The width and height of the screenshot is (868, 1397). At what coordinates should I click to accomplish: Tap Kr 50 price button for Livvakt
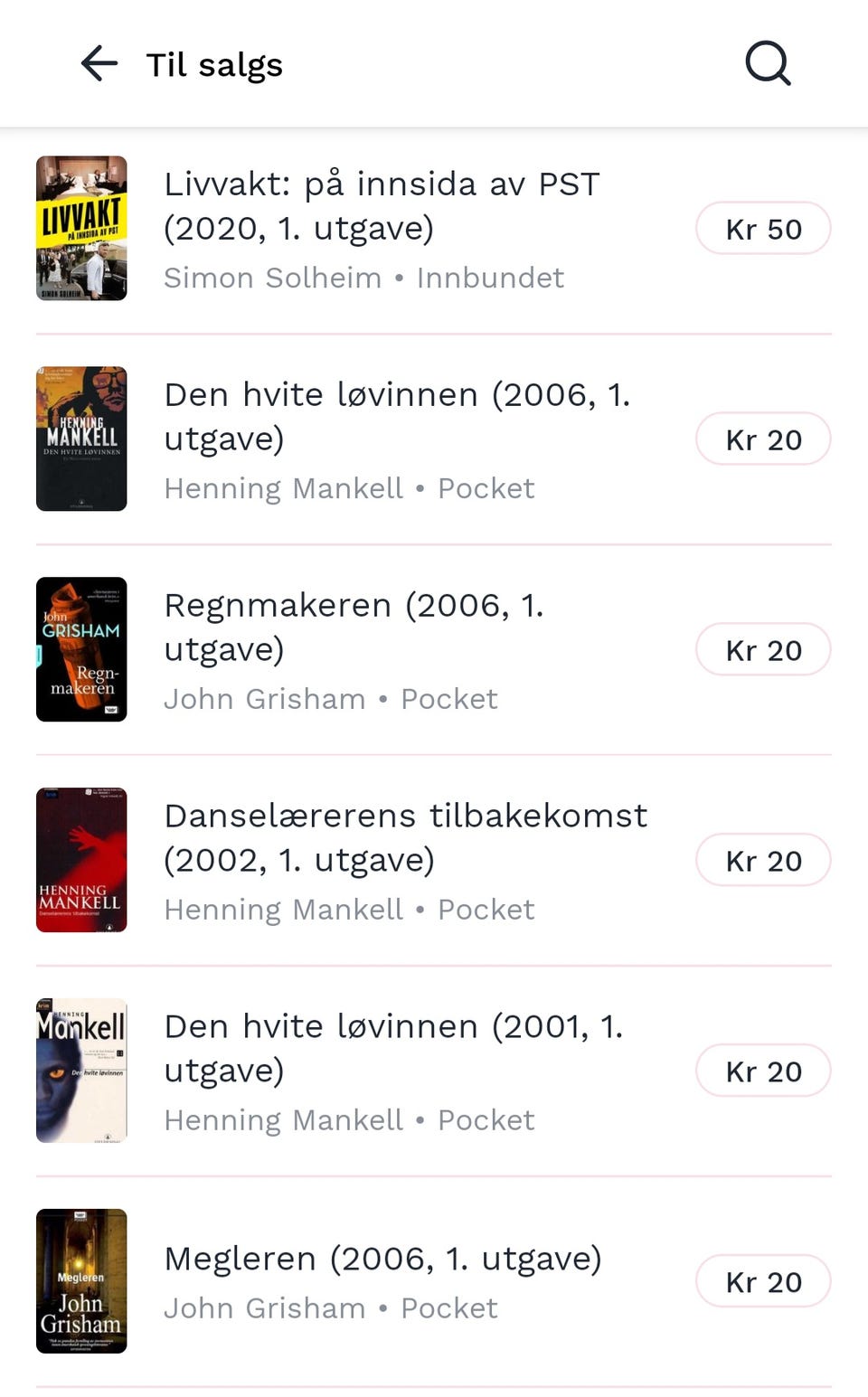pos(763,229)
